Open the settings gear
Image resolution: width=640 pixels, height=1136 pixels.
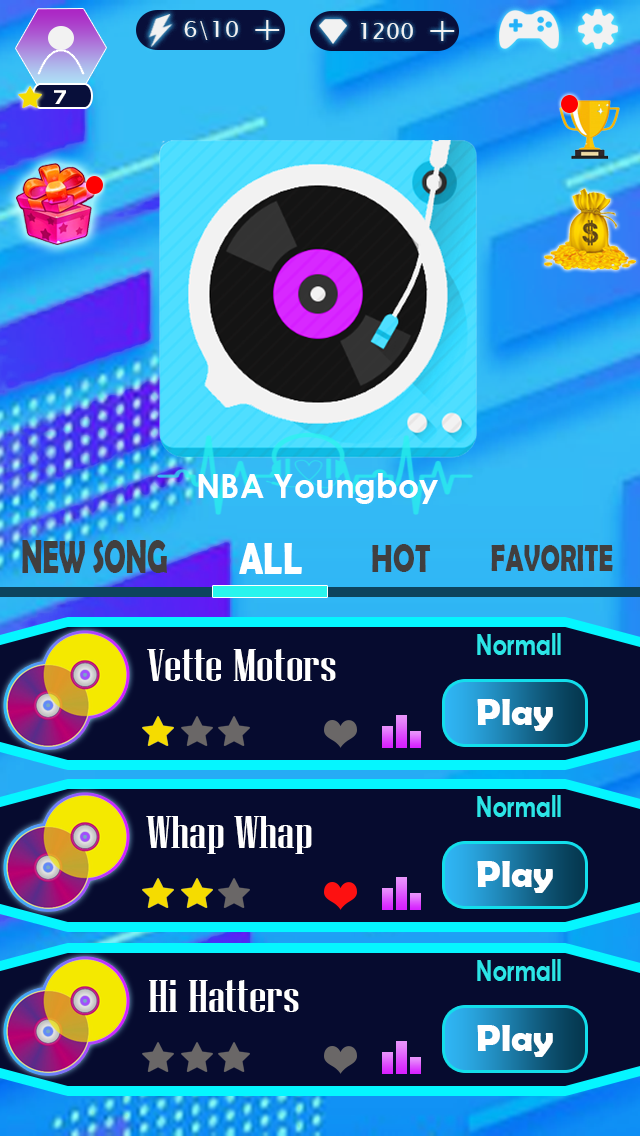[x=598, y=29]
